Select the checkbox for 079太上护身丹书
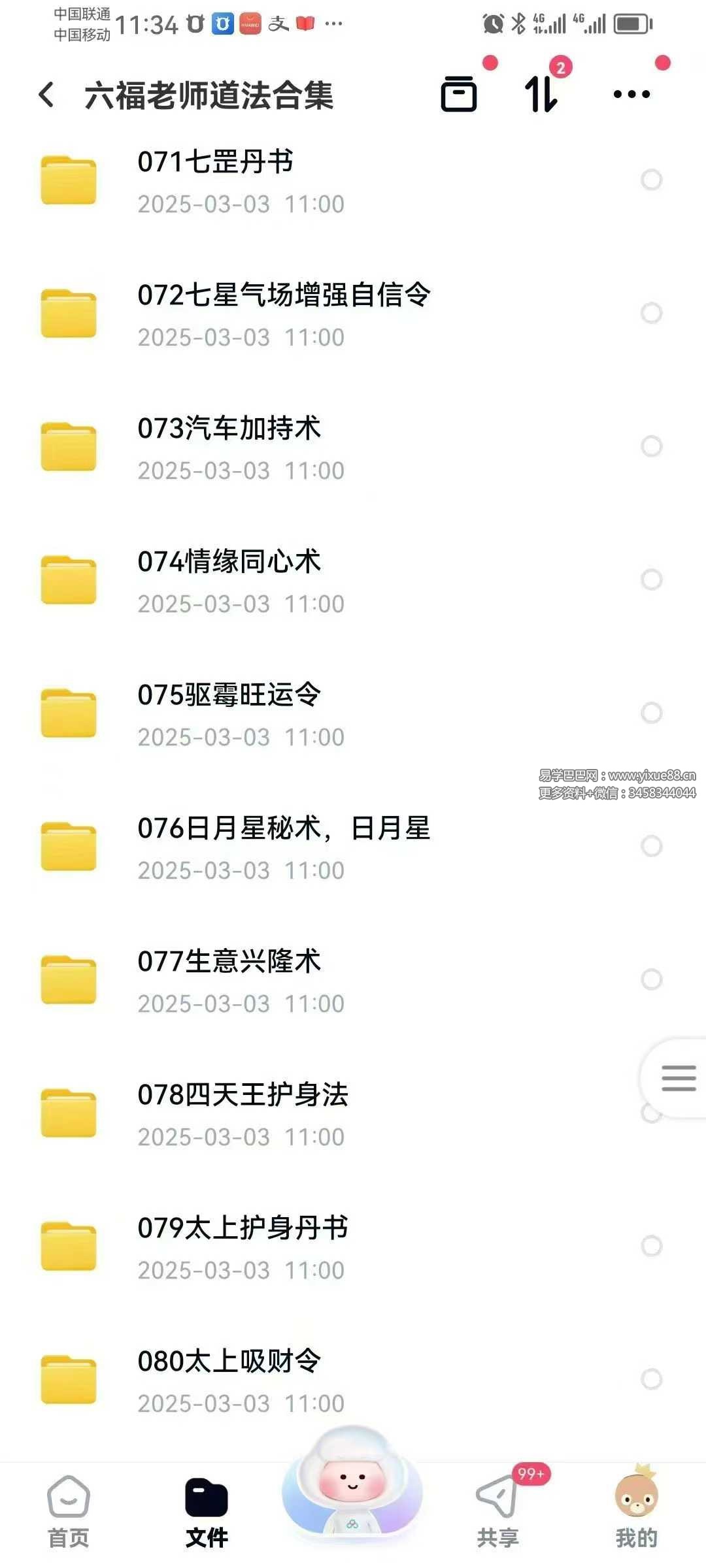 tap(651, 1246)
